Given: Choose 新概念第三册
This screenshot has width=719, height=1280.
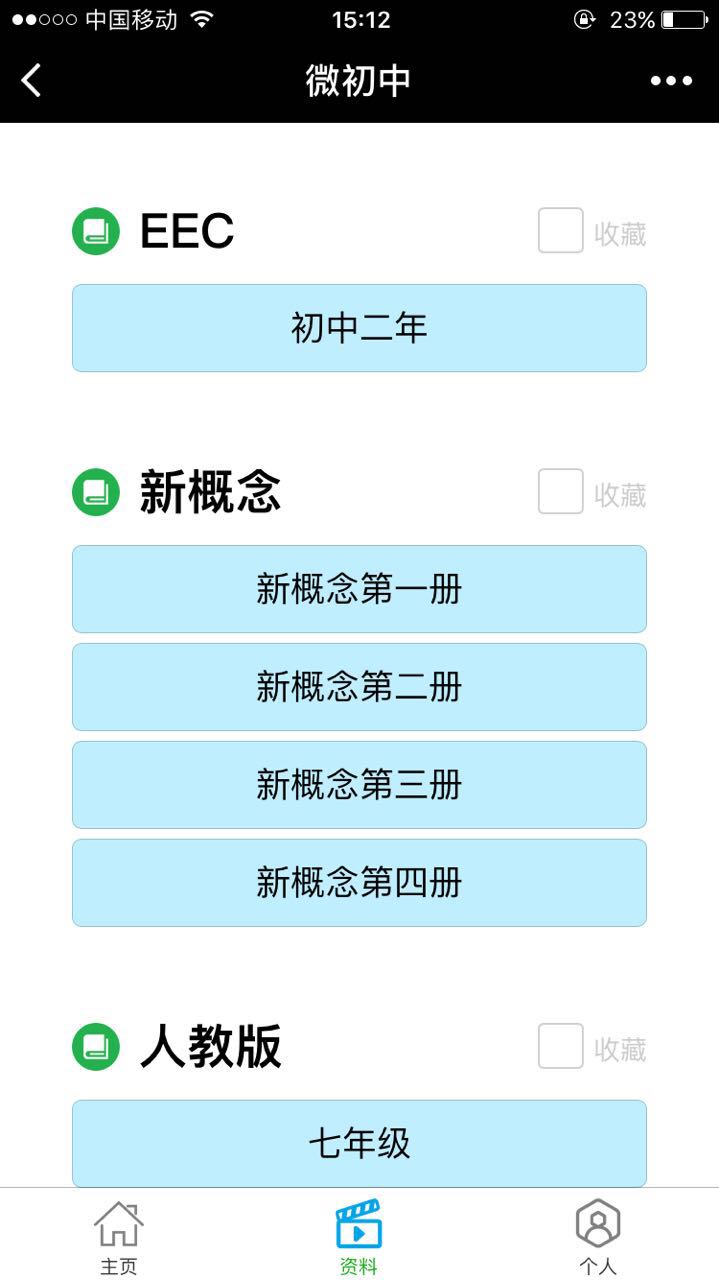Looking at the screenshot, I should point(359,785).
